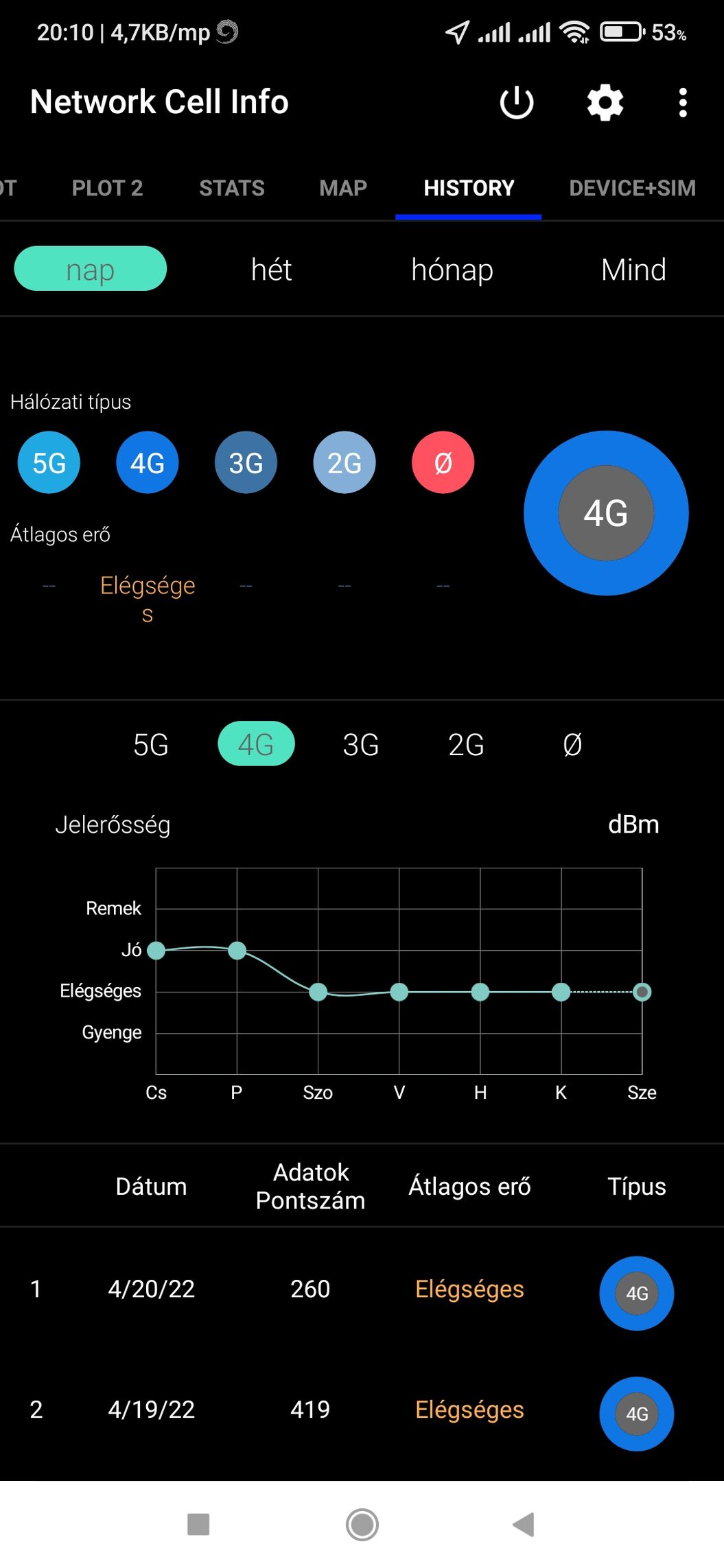Open the history row for 4/19/22
The height and width of the screenshot is (1568, 724).
(362, 1410)
